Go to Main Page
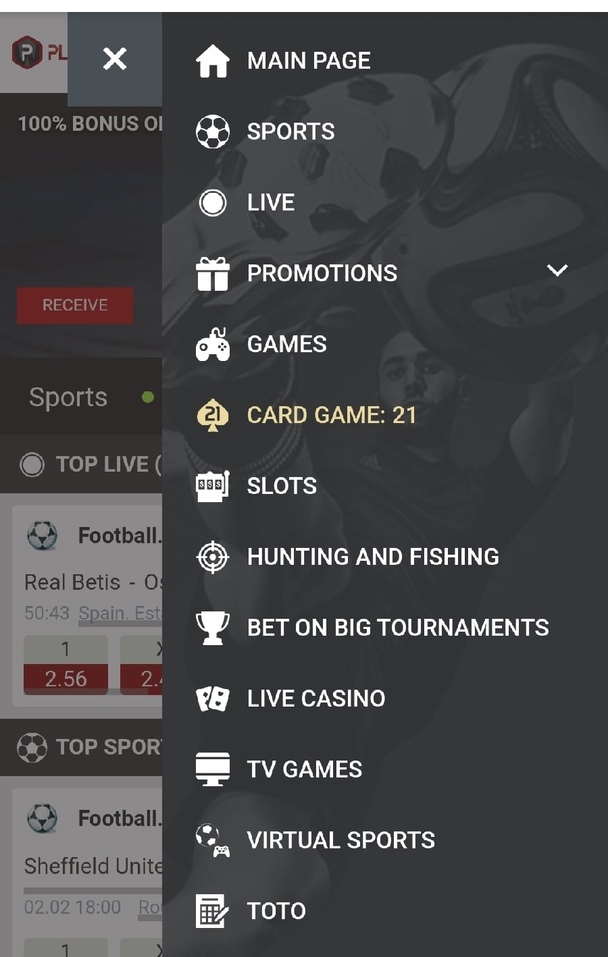The height and width of the screenshot is (957, 608). 308,61
